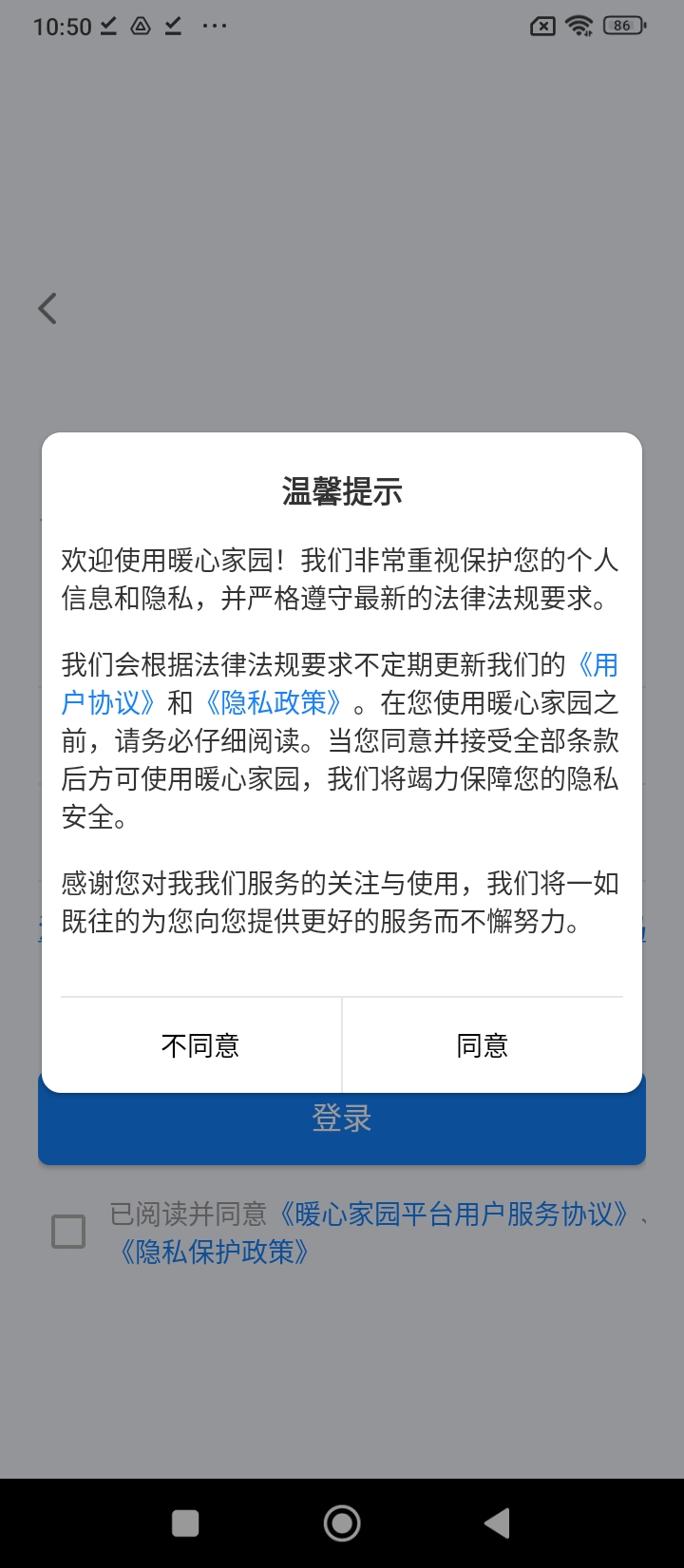
Task: Read the 《隐私政策》 link in the dialog
Action: (273, 702)
